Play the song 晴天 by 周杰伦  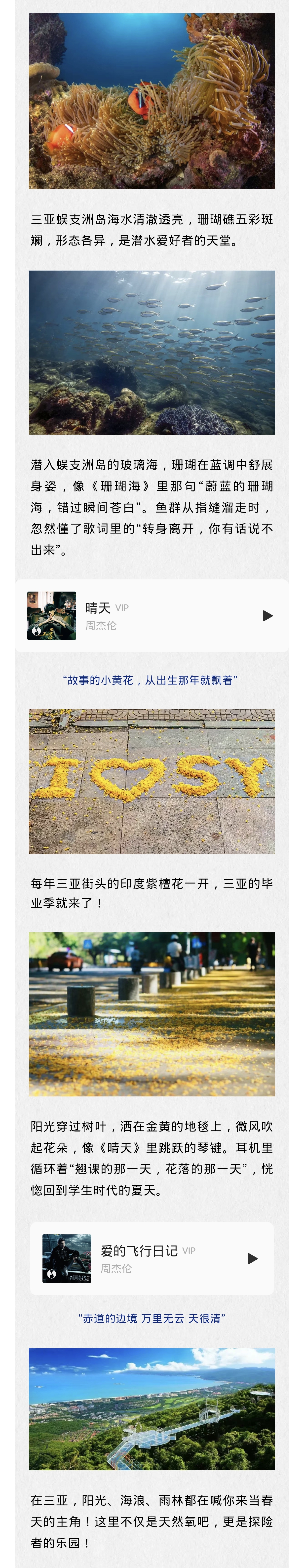click(267, 615)
